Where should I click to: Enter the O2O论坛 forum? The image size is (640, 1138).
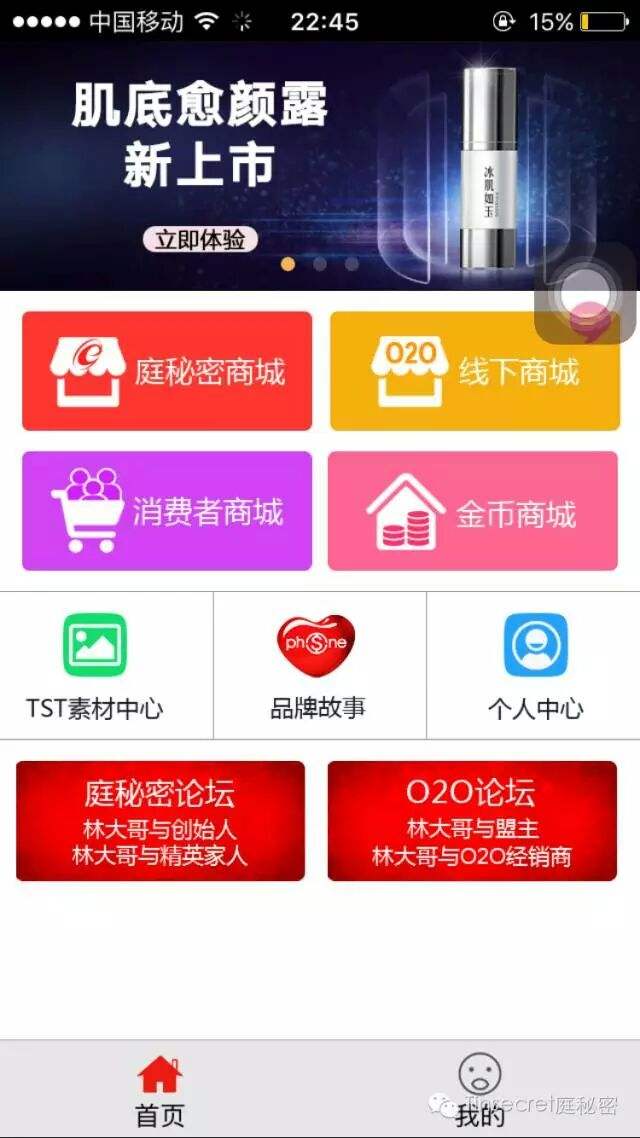coord(472,821)
